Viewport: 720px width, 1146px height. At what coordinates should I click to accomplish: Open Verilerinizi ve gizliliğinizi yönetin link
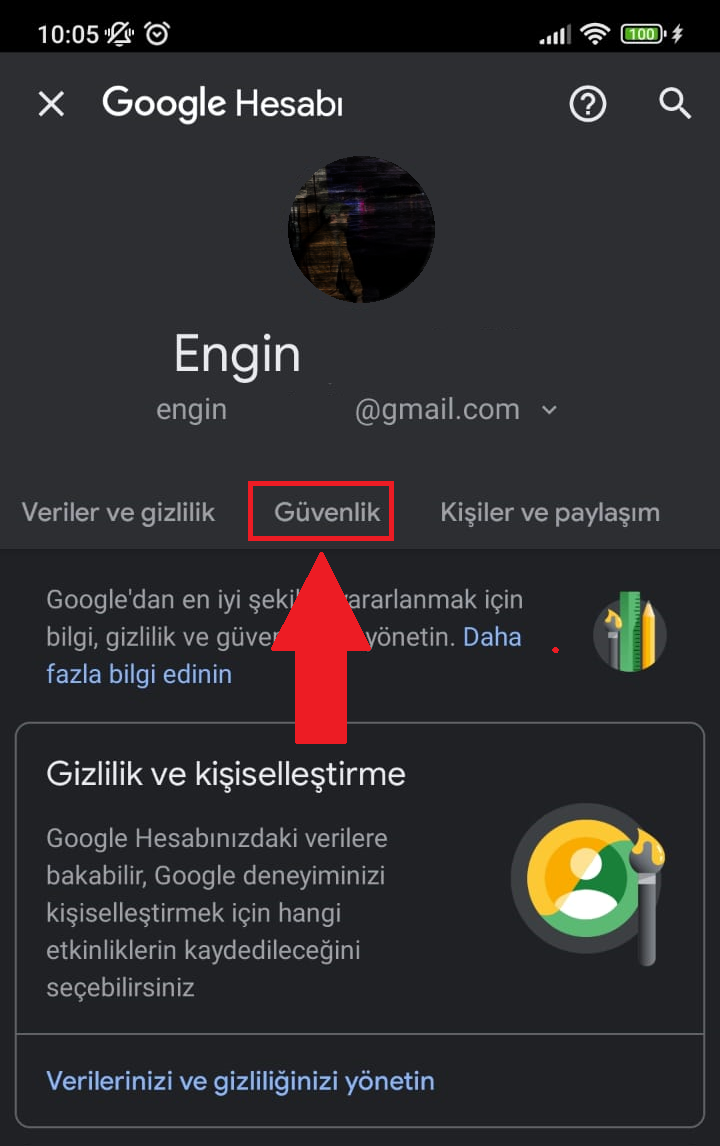click(x=240, y=1081)
